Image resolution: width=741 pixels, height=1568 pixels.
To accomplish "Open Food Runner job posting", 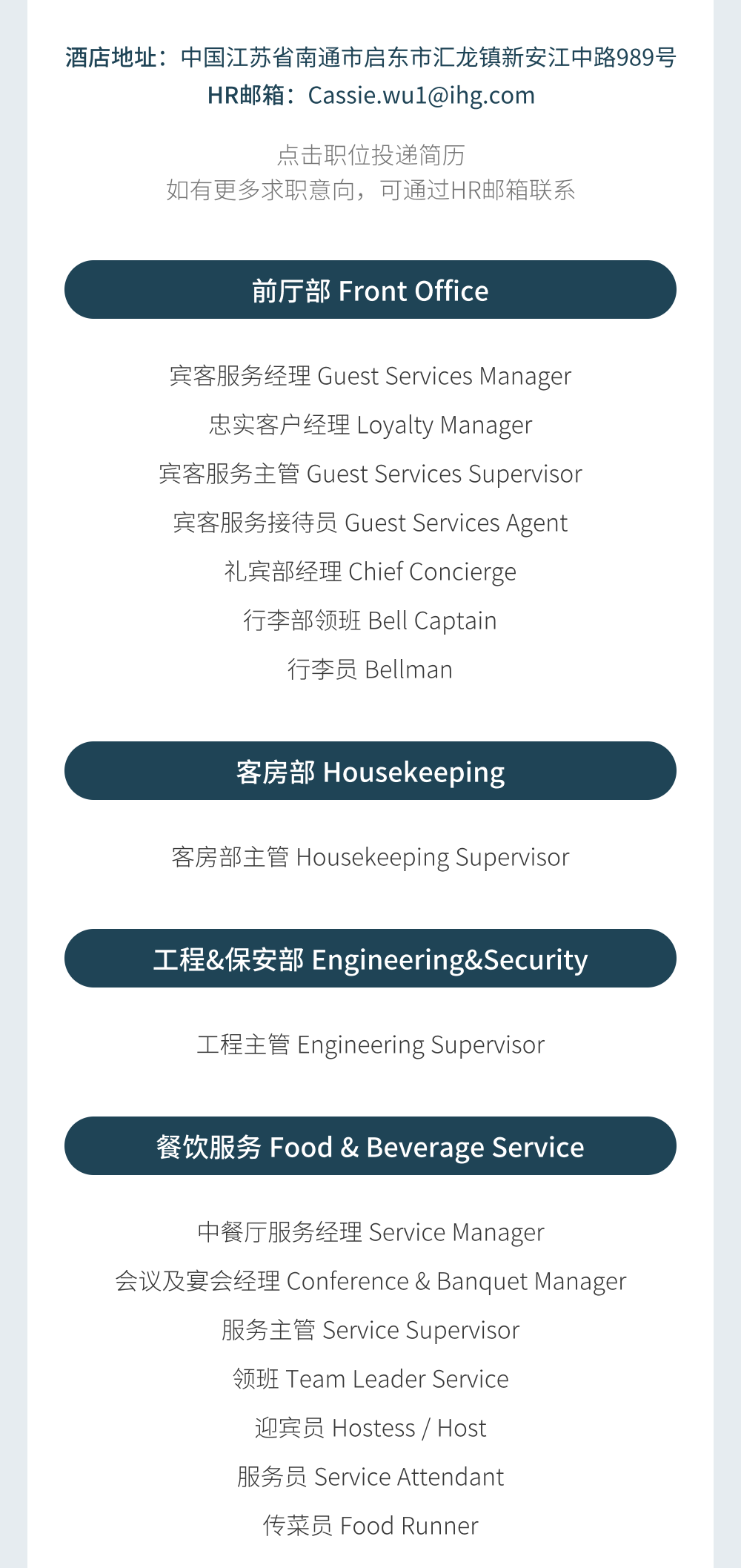I will click(370, 1526).
